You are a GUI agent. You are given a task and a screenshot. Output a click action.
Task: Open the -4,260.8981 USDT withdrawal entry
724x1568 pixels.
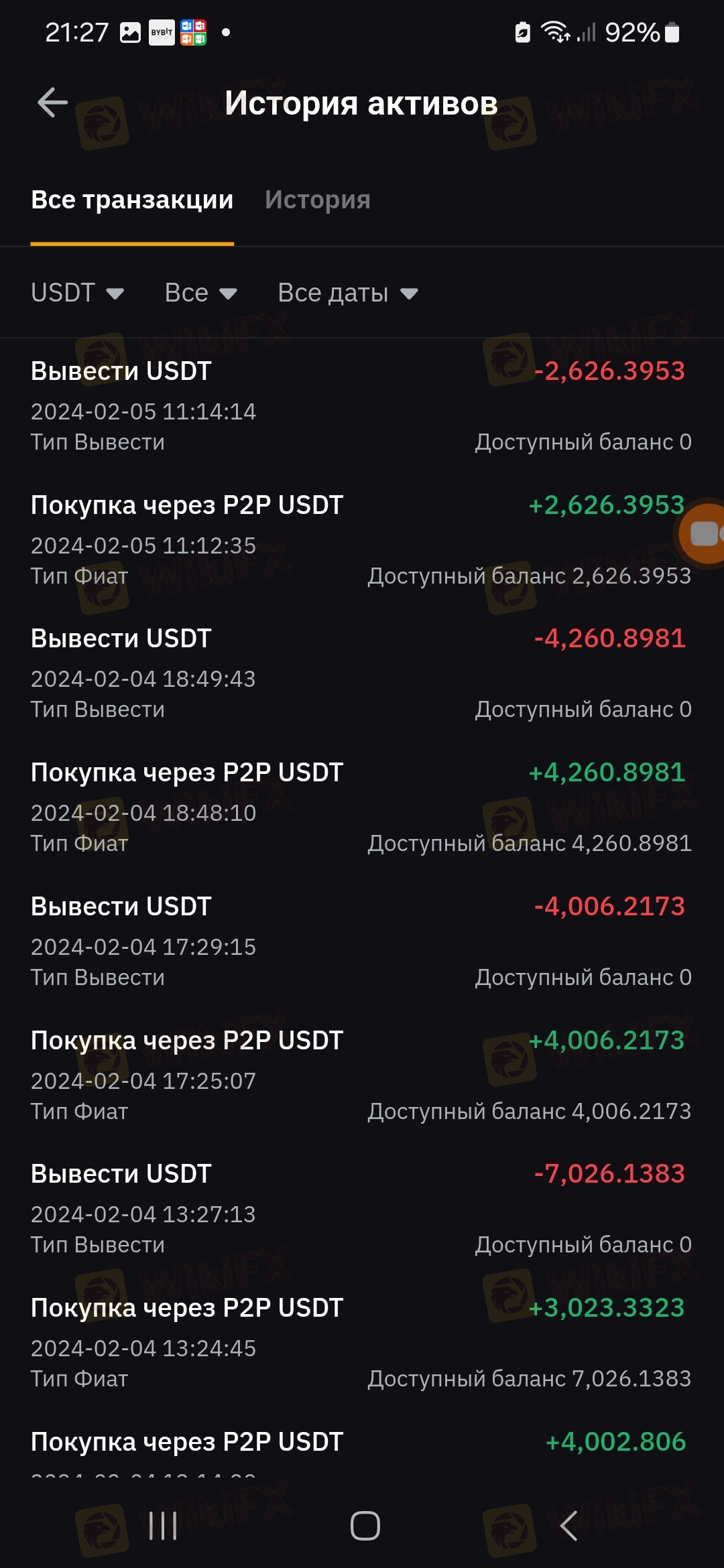[361, 673]
